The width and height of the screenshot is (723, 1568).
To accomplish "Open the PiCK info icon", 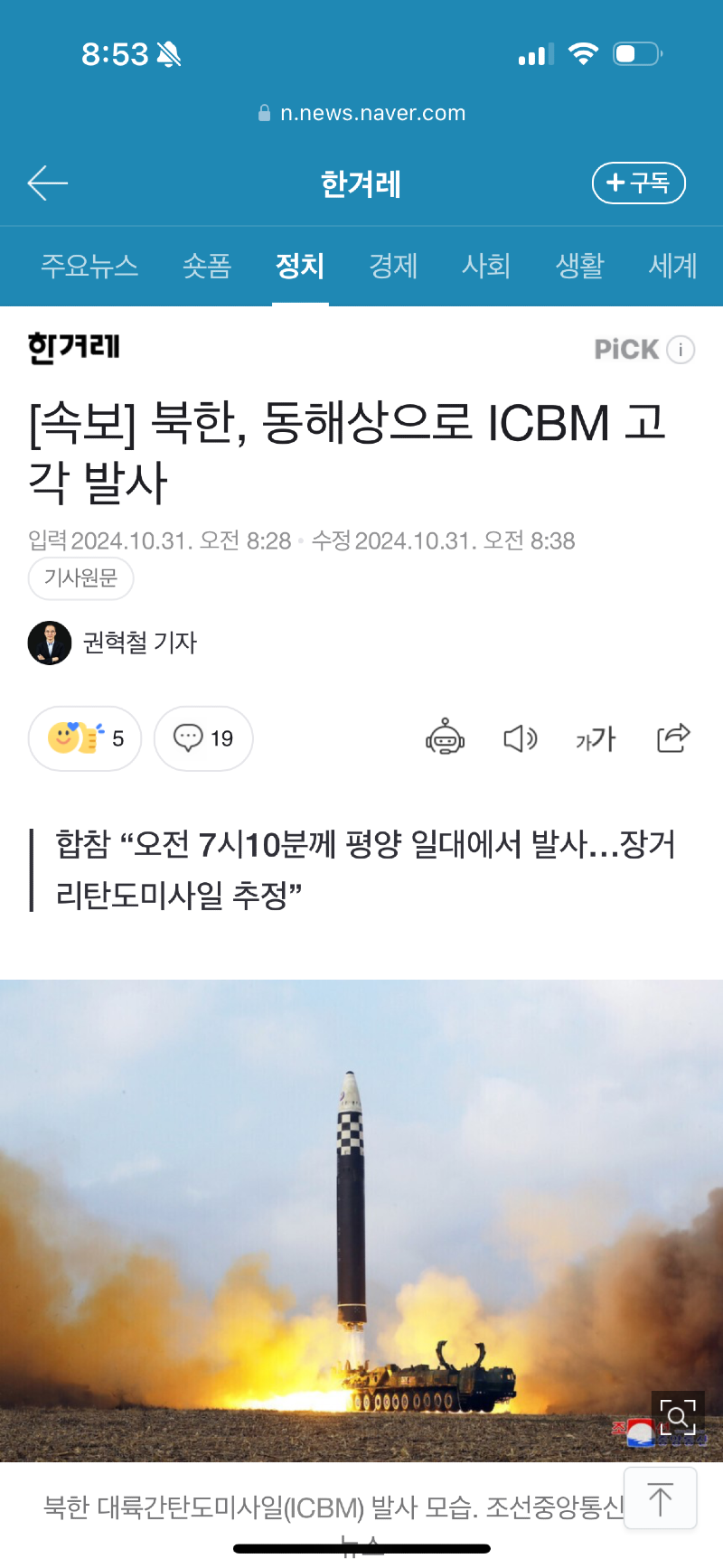I will [x=681, y=350].
